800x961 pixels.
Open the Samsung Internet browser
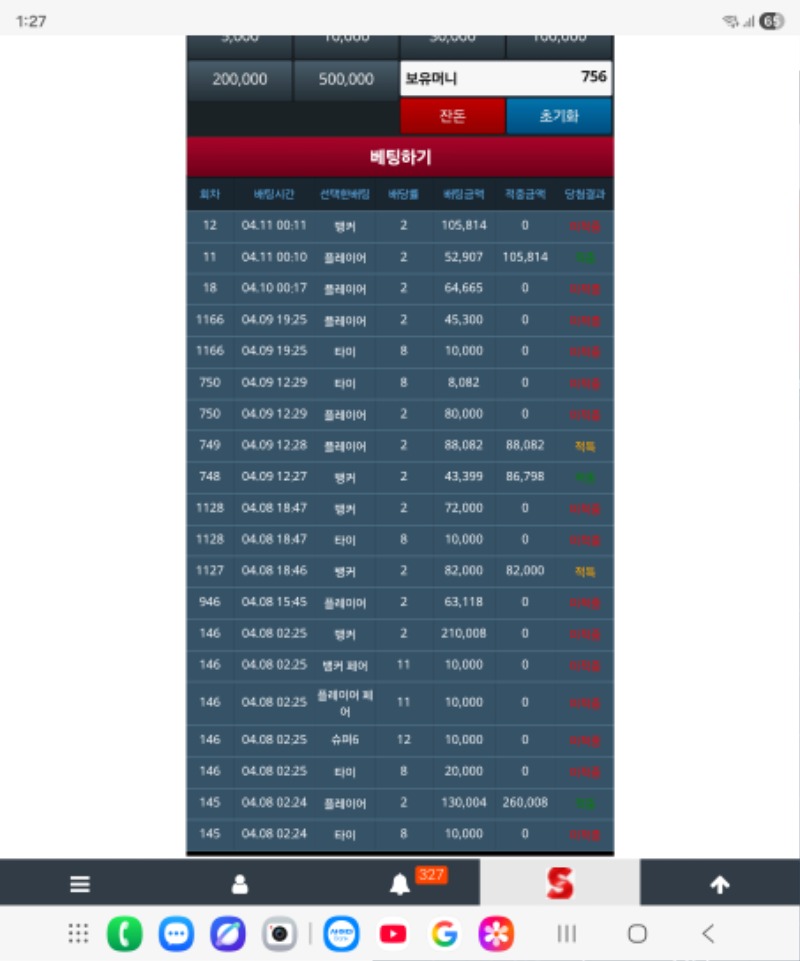tap(228, 934)
